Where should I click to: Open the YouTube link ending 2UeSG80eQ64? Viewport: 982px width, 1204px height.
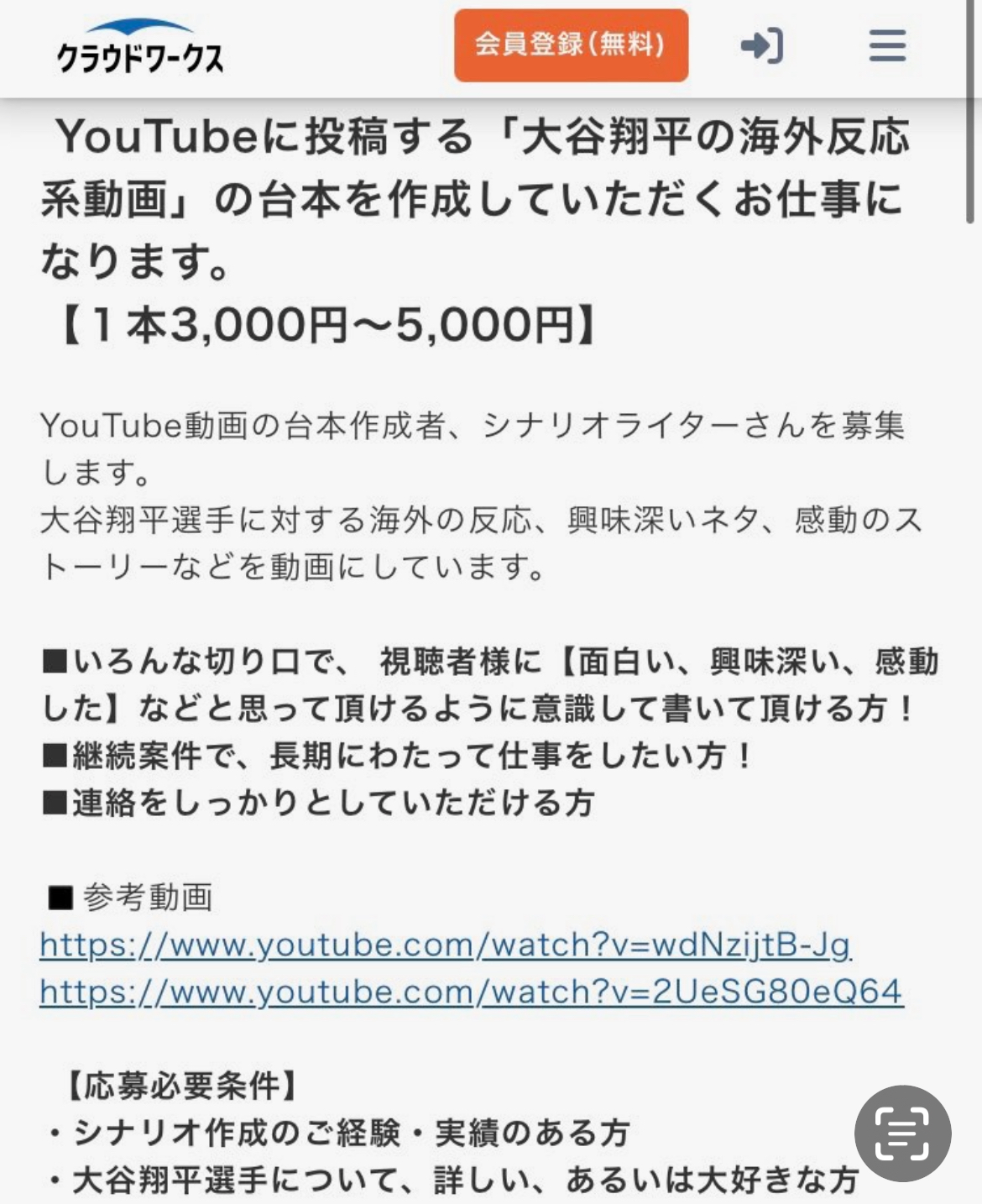pos(471,992)
